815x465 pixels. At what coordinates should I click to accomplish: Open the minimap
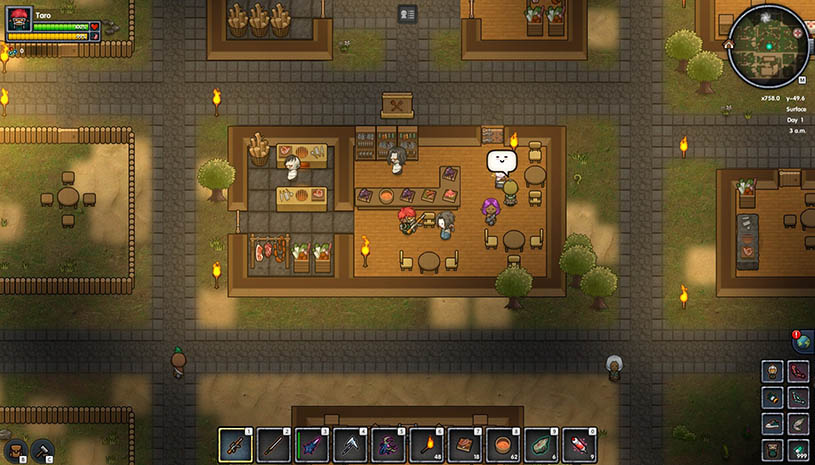coord(767,46)
